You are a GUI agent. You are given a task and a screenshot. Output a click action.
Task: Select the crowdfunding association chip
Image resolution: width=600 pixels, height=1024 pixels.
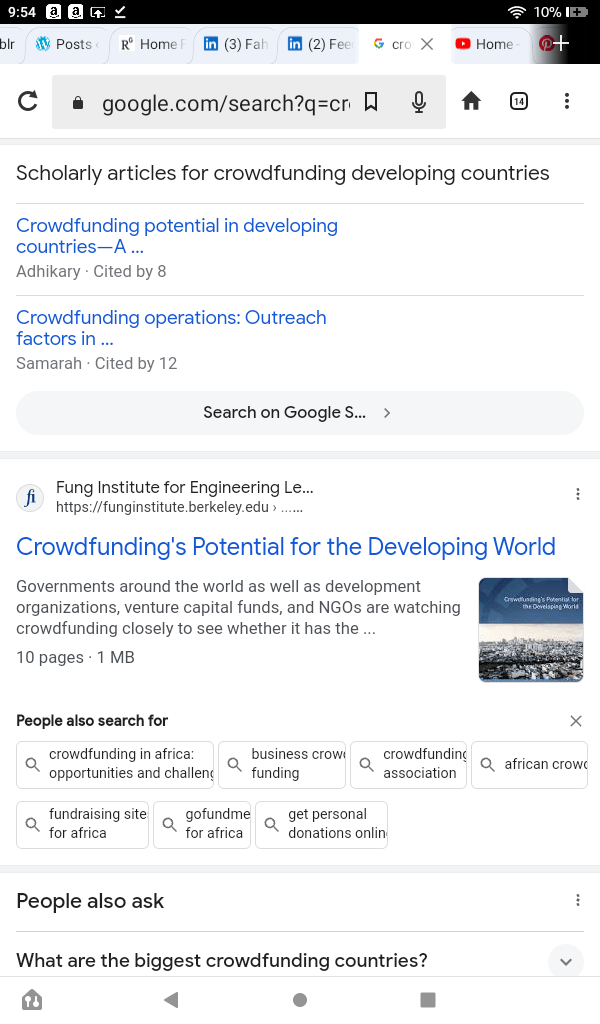[410, 764]
